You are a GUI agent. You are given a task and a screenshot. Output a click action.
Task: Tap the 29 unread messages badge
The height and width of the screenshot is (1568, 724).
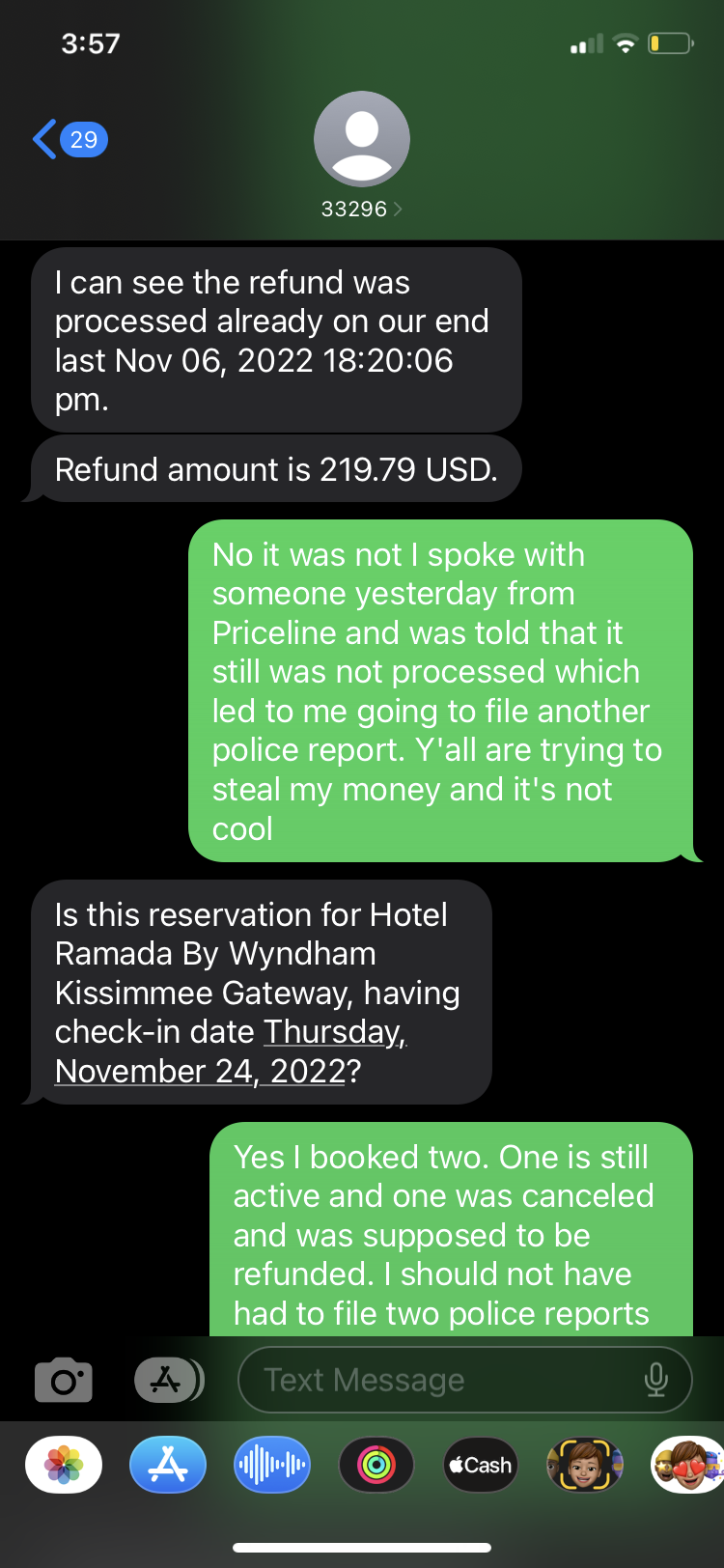click(85, 138)
